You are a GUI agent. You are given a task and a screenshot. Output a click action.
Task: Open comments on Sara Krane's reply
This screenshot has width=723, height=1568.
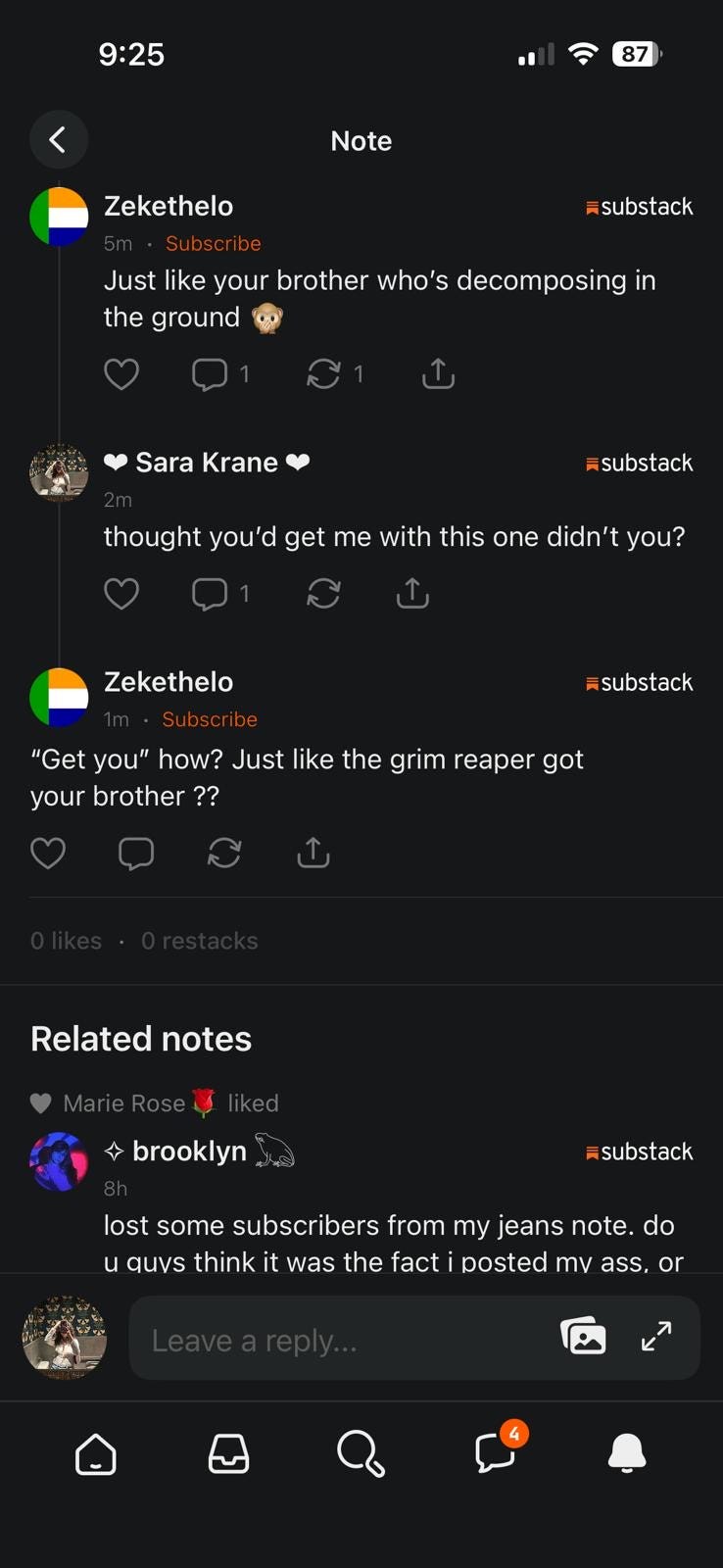210,593
